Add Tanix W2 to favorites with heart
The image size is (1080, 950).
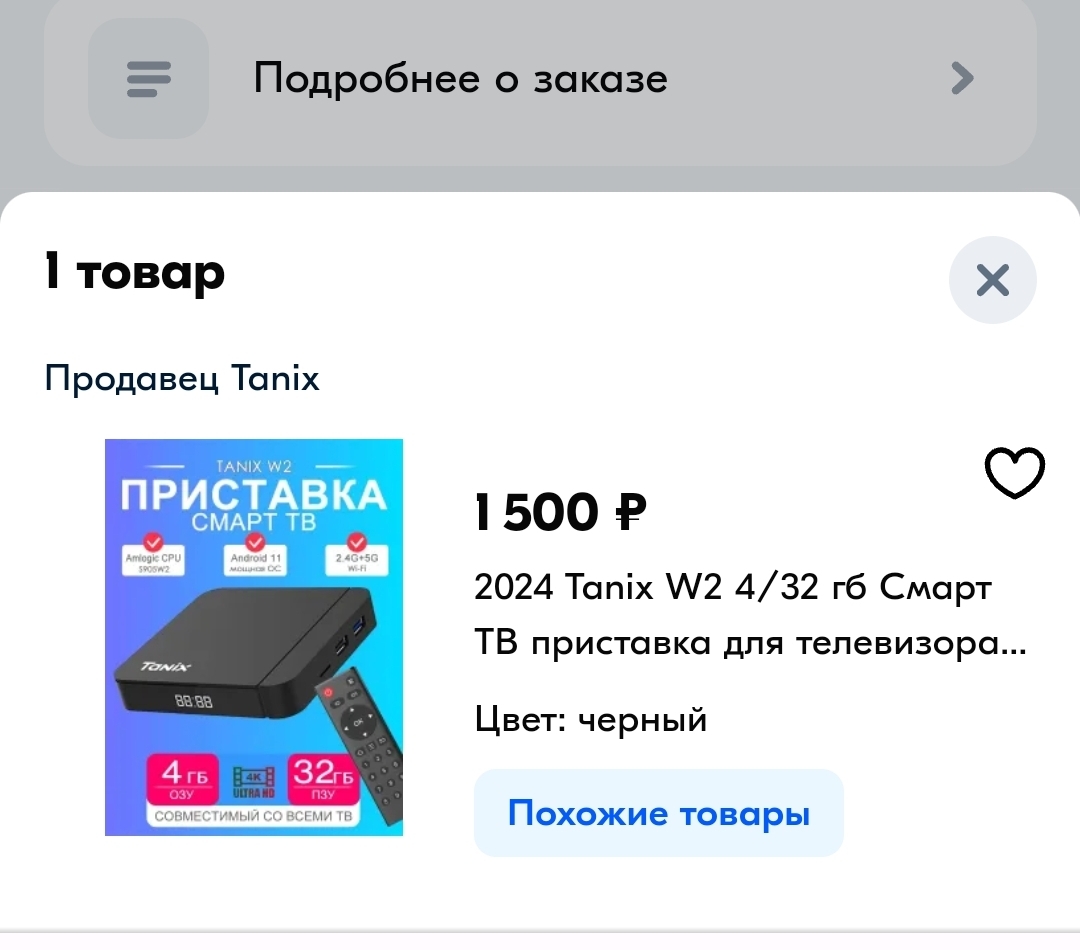(1014, 473)
